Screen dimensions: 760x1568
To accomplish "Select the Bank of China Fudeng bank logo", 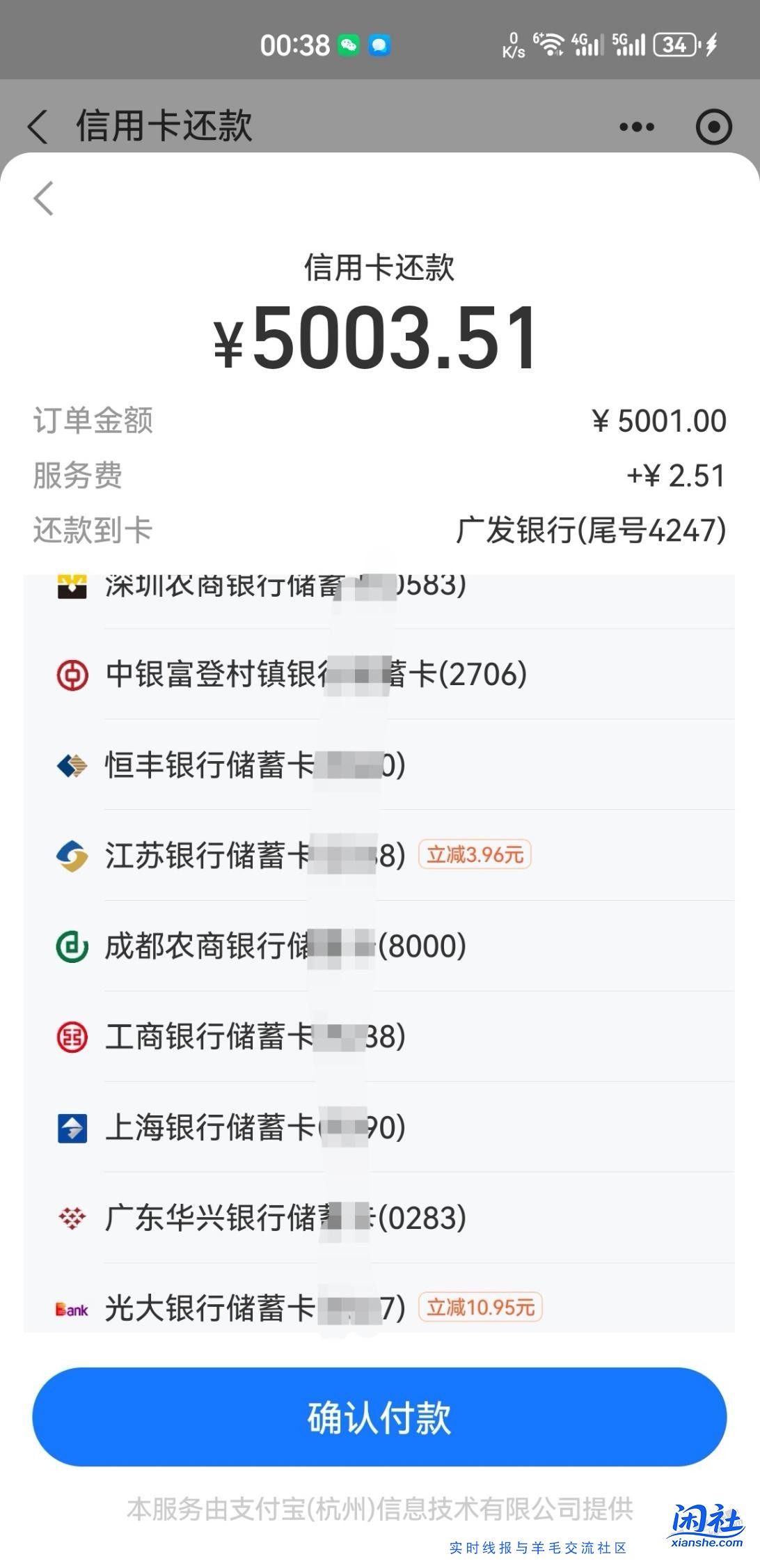I will tap(70, 673).
